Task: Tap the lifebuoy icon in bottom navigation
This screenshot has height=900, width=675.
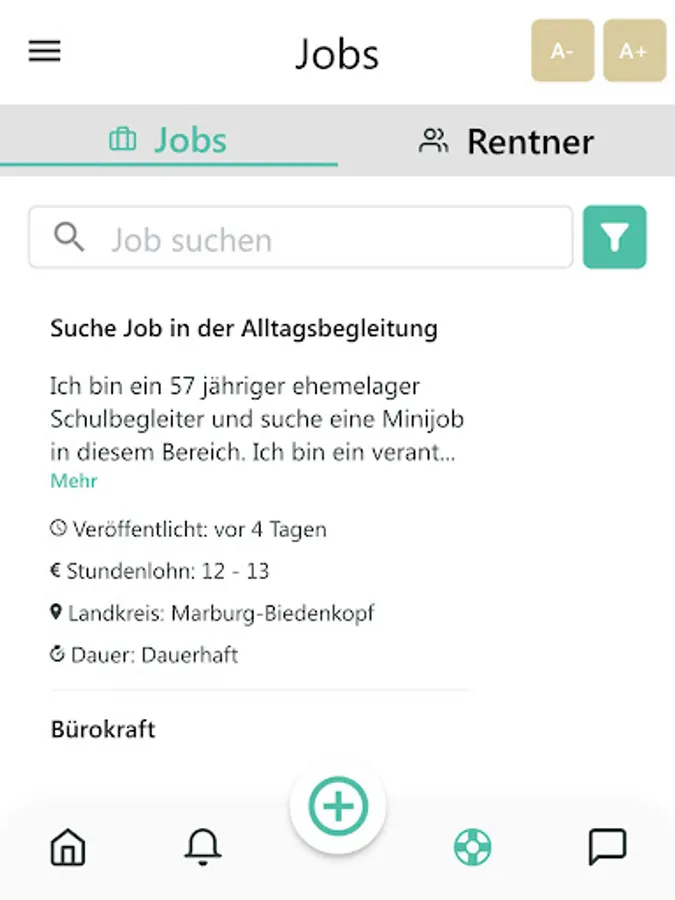Action: (x=472, y=848)
